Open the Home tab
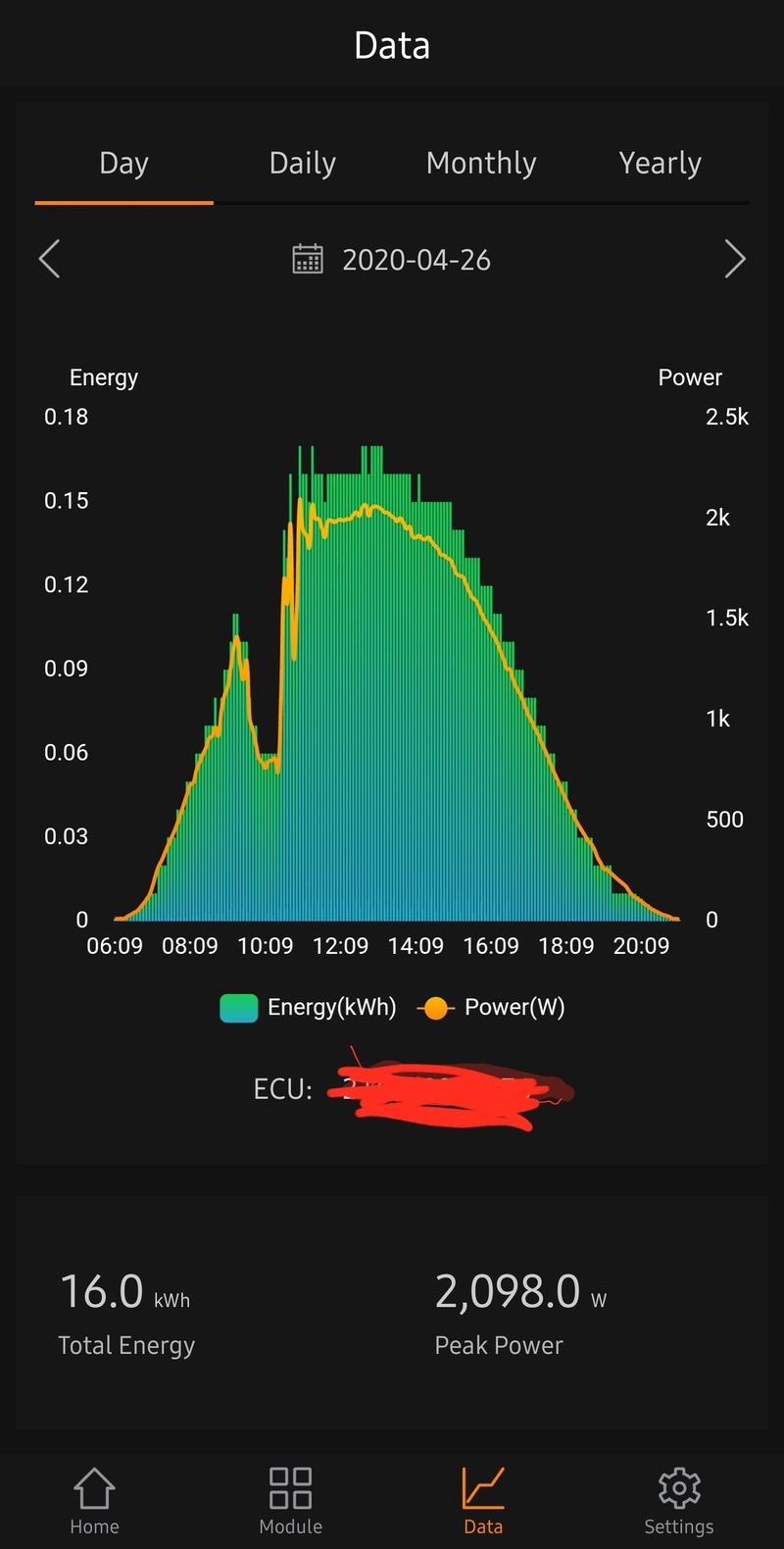This screenshot has width=784, height=1549. [94, 1501]
